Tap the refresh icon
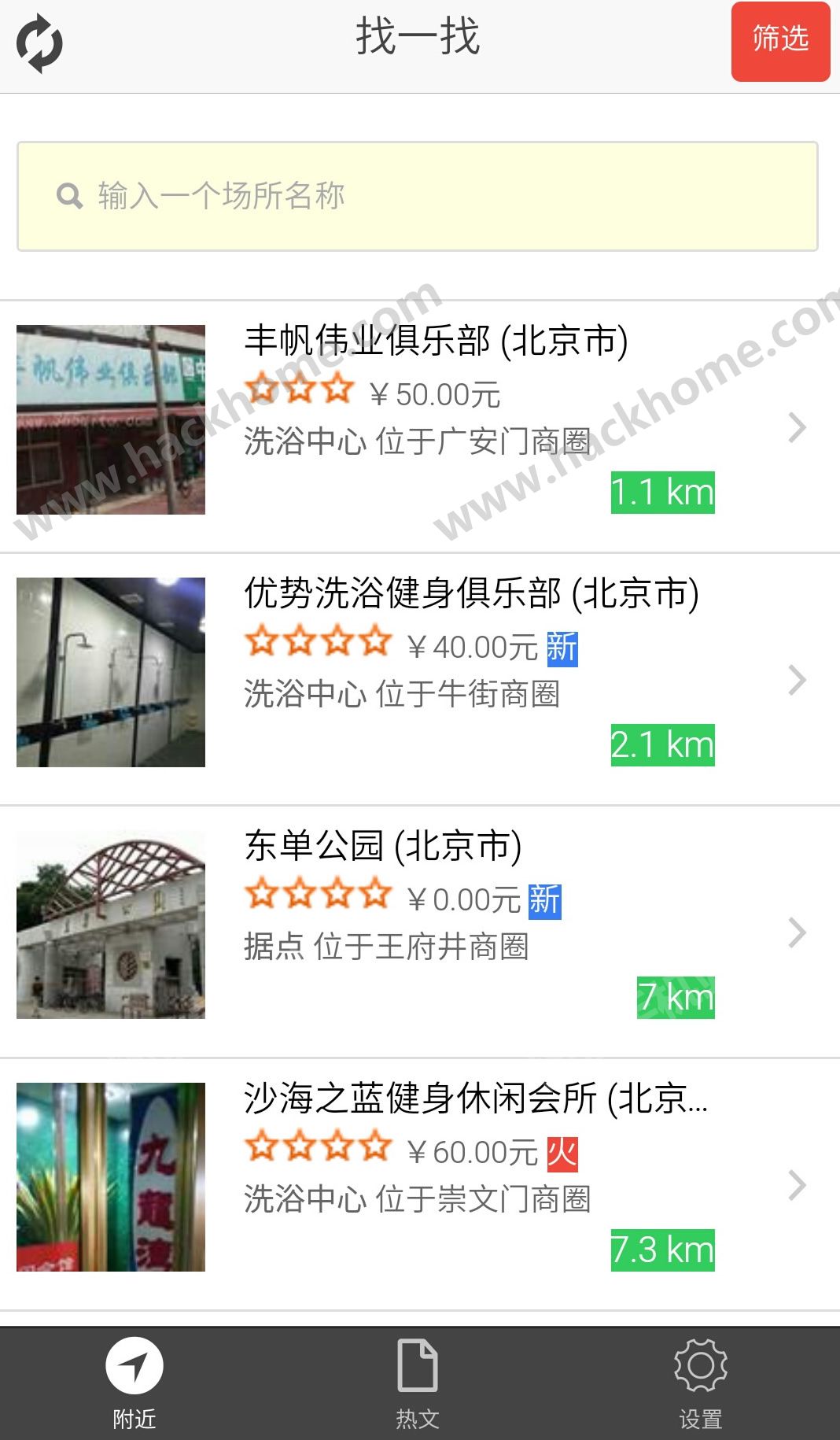Screen dimensions: 840x1440 point(39,44)
